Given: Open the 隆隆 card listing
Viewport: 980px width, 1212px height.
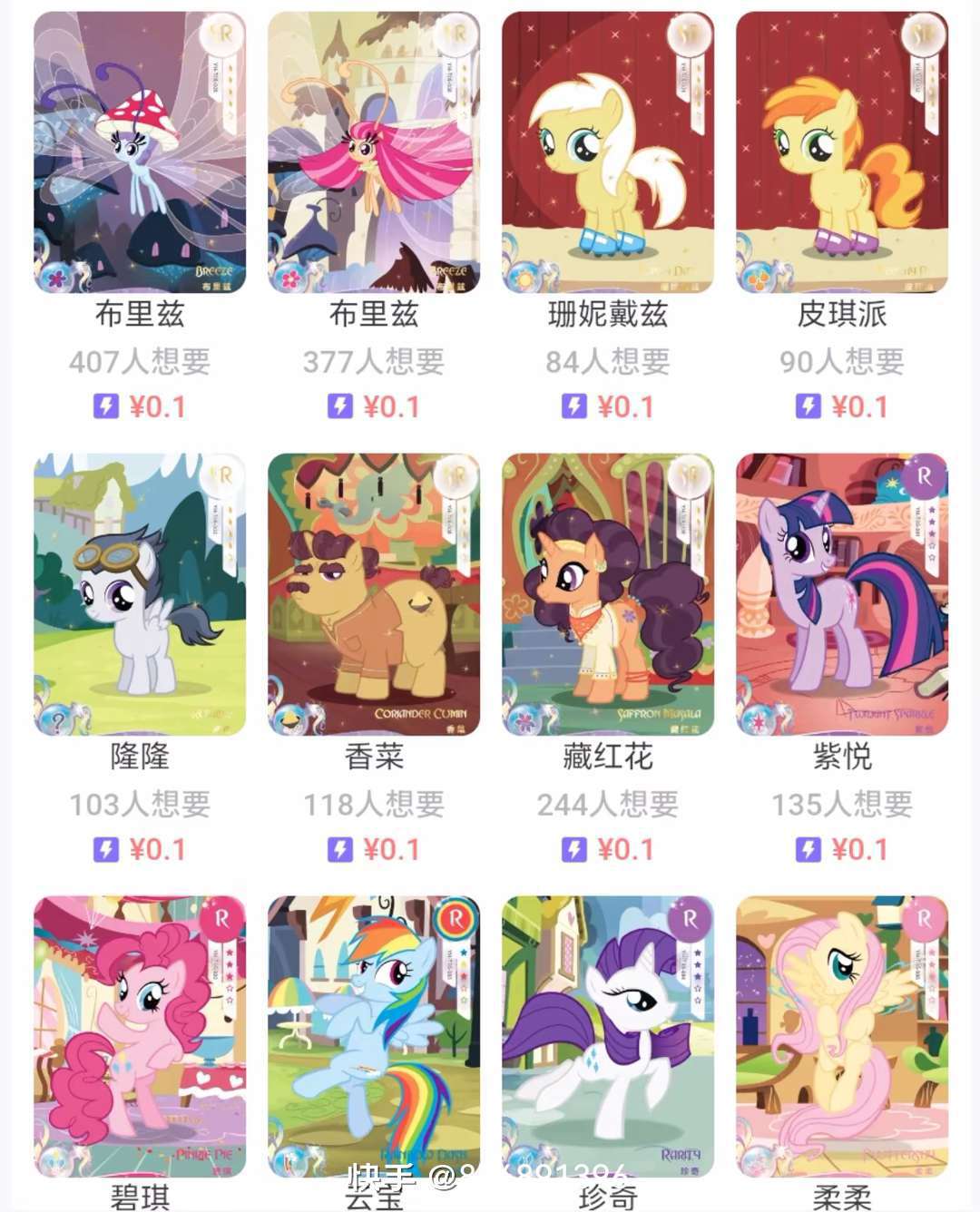Looking at the screenshot, I should [x=140, y=594].
